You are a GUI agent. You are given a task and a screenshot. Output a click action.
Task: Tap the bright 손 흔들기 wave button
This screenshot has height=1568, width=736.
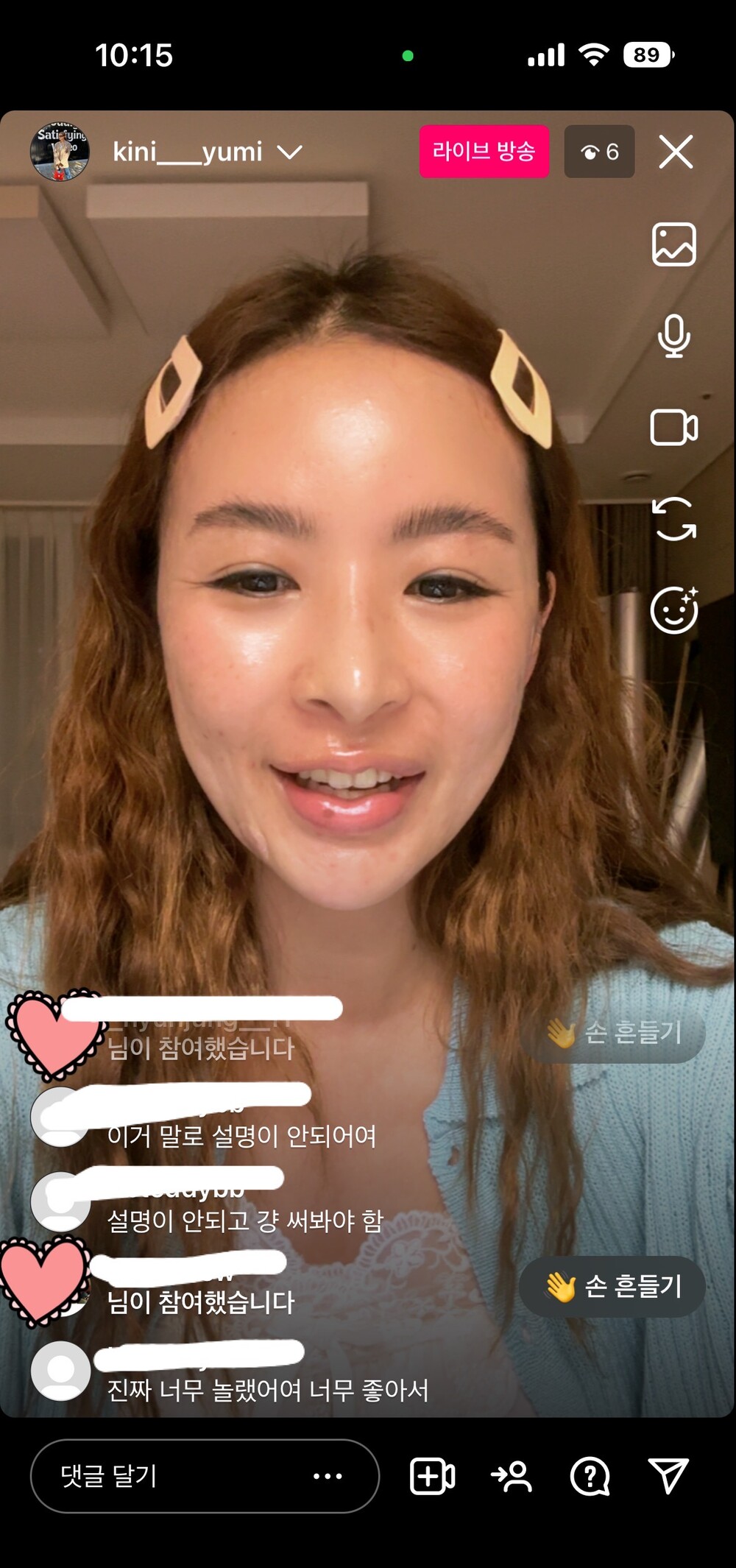tap(612, 1288)
